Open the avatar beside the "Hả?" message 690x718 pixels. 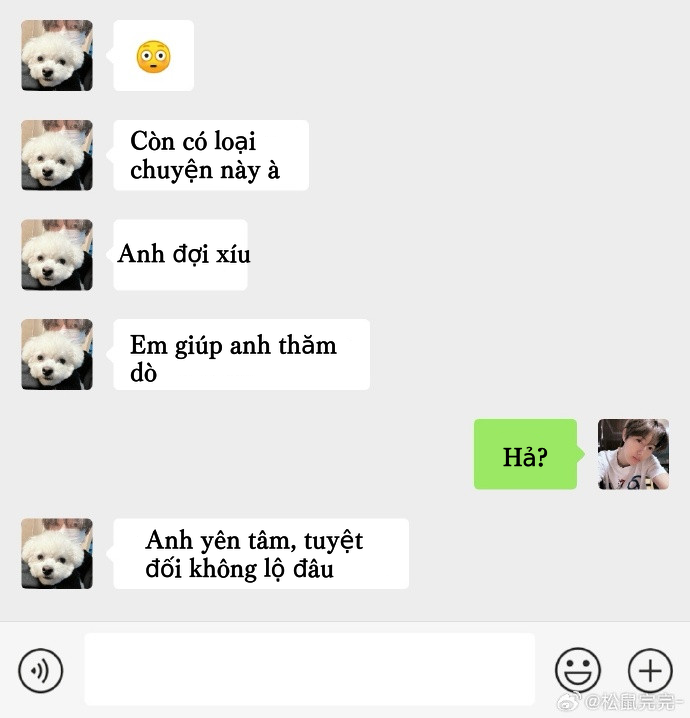point(633,454)
